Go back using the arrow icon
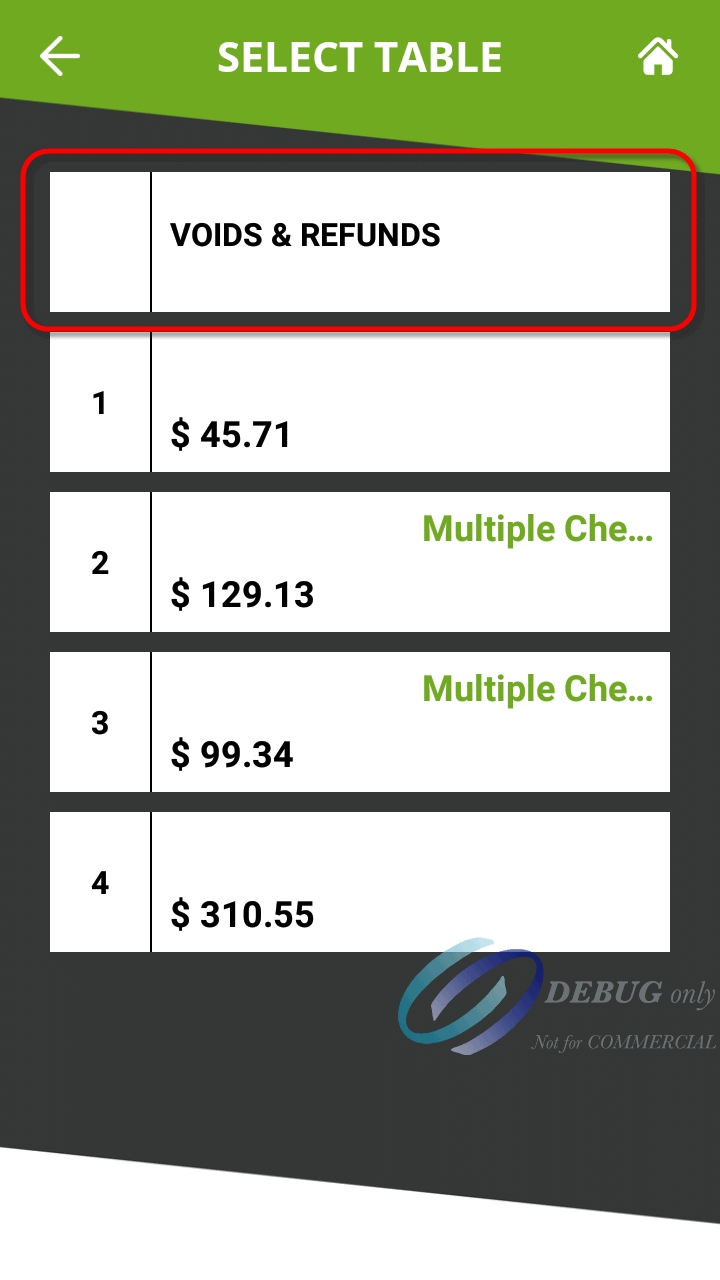 pos(60,56)
